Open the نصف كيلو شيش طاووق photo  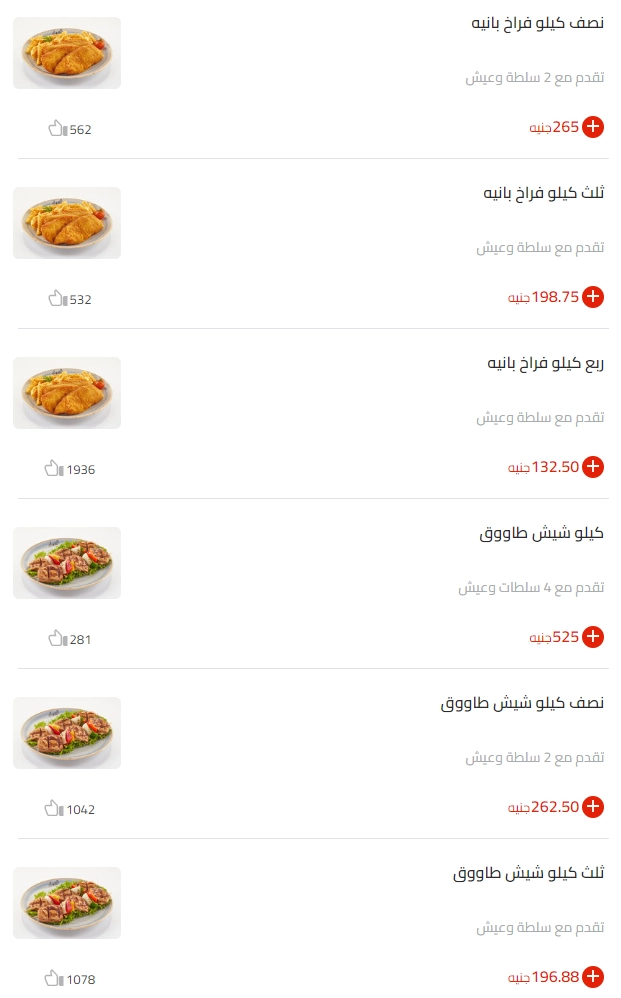click(67, 733)
